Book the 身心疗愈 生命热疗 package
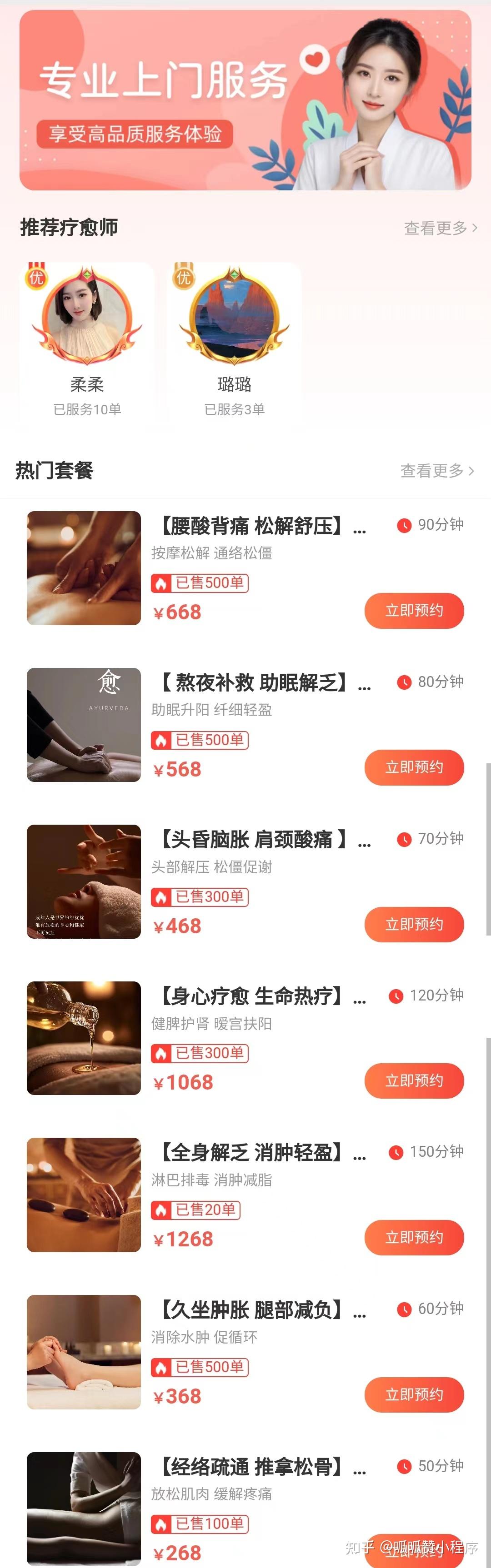This screenshot has height=1568, width=491. coord(414,1080)
